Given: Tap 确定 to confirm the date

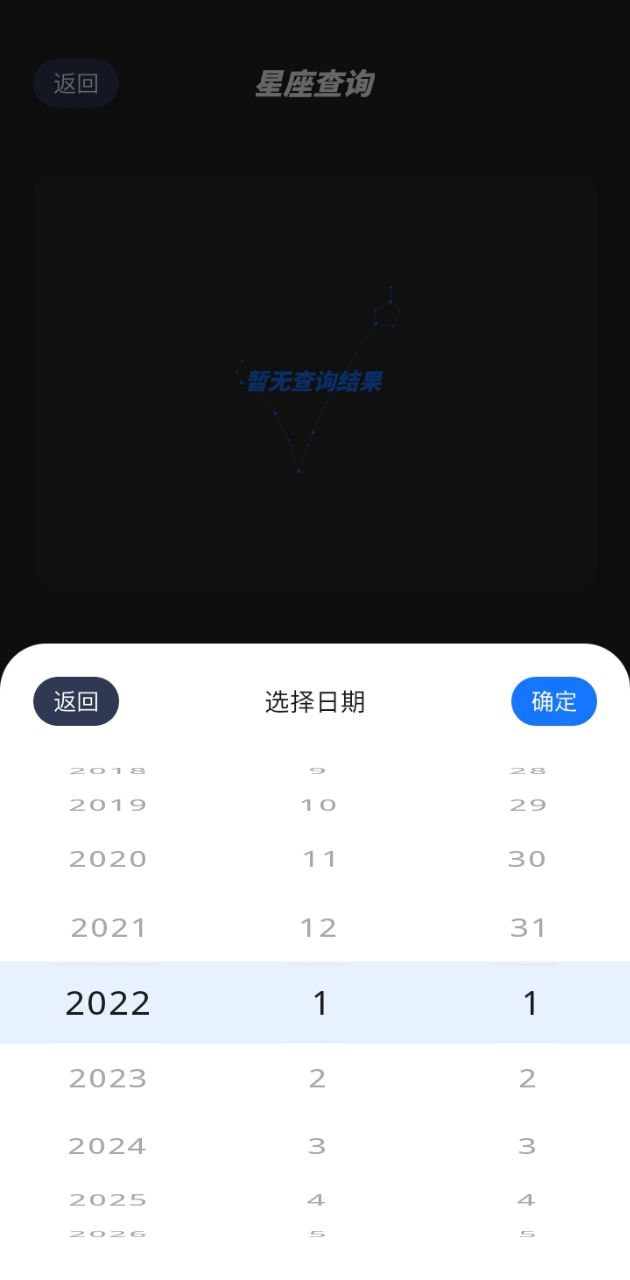Looking at the screenshot, I should coord(553,701).
